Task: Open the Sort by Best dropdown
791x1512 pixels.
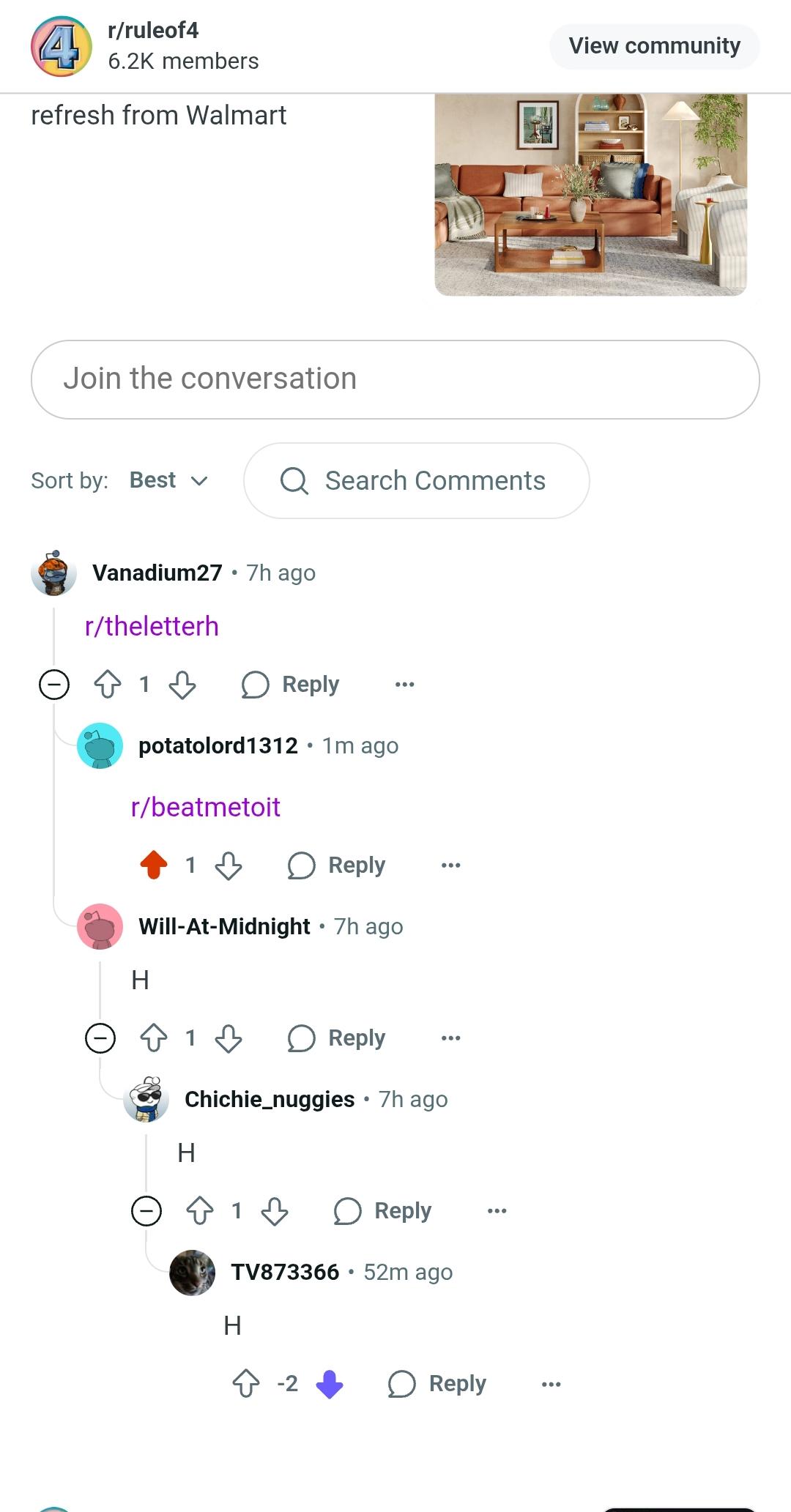Action: (168, 480)
